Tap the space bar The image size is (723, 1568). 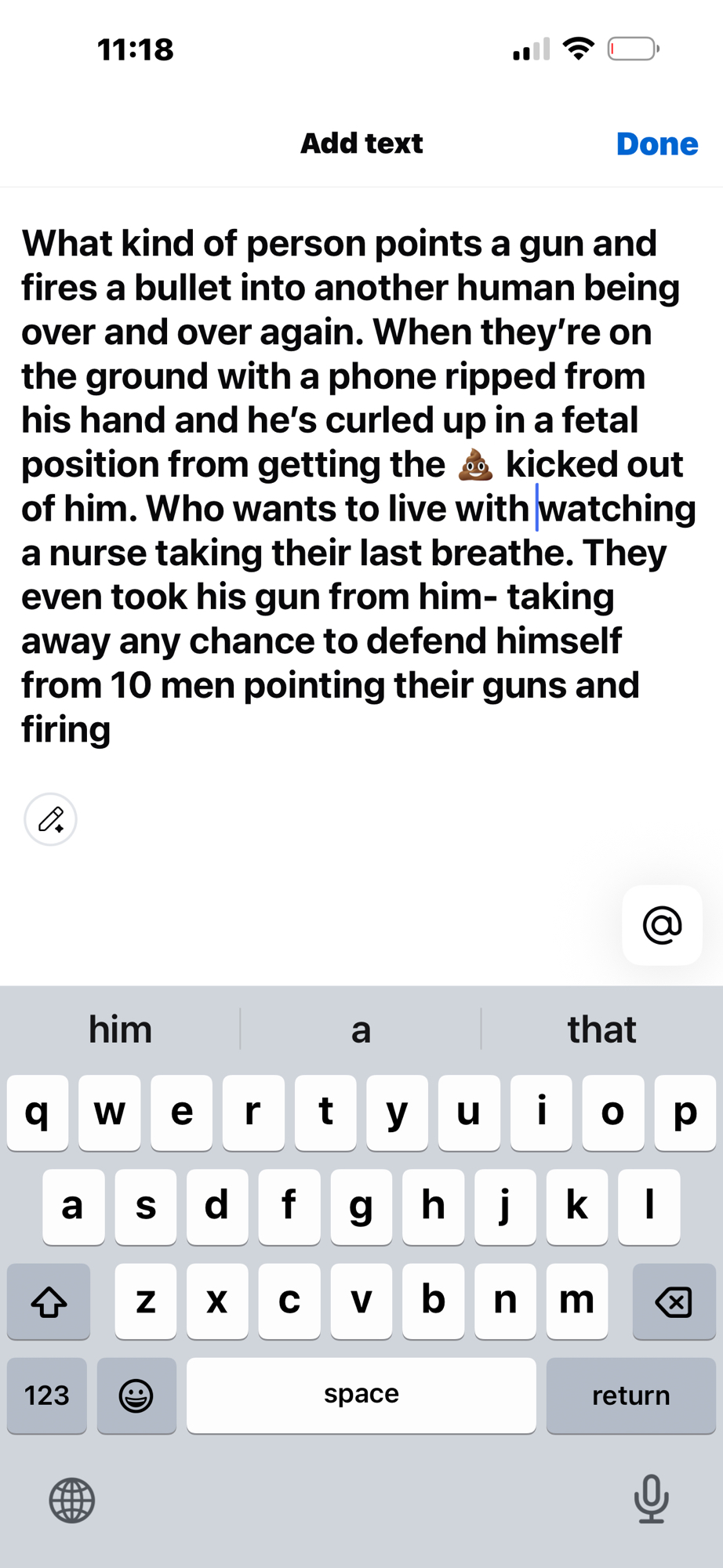[x=361, y=1396]
